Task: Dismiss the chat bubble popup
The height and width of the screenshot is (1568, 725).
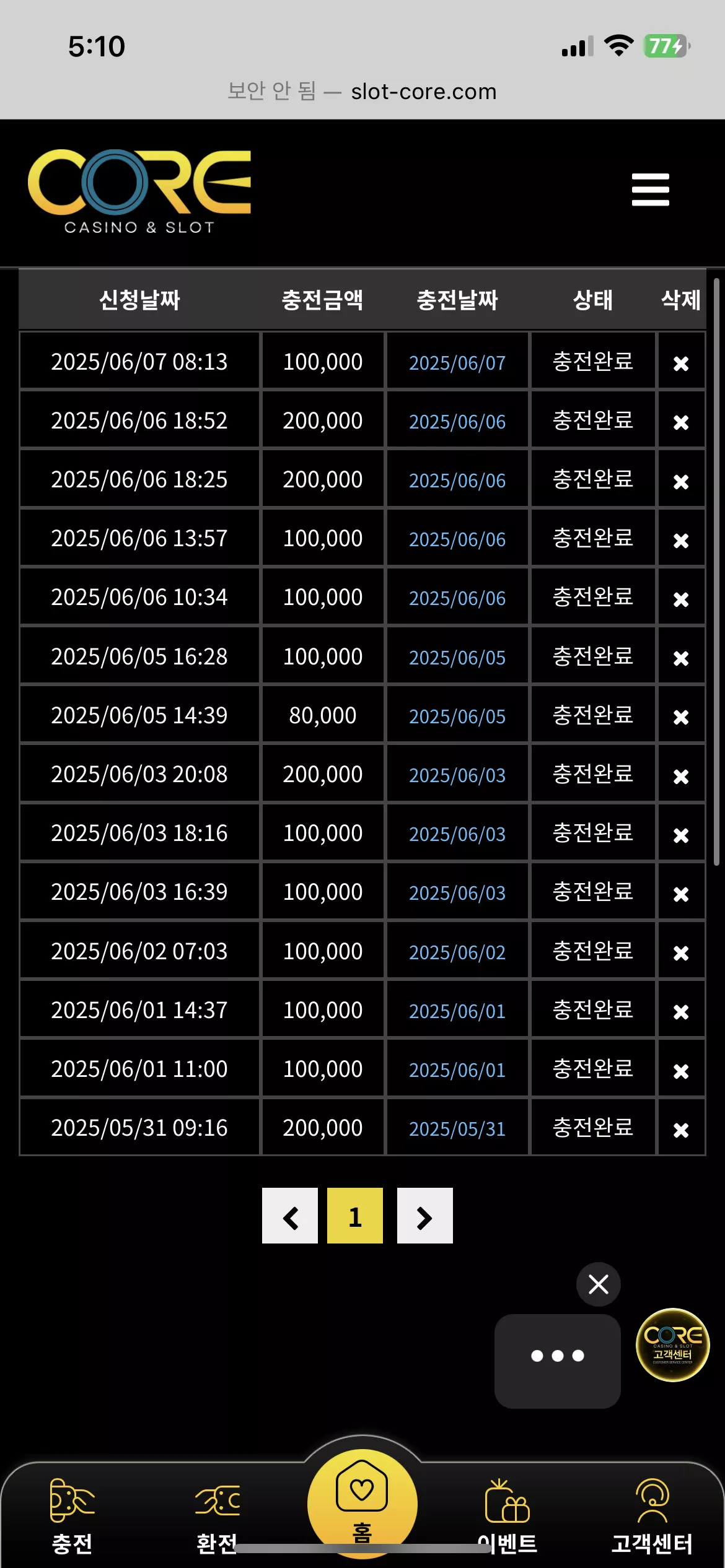Action: tap(599, 1284)
